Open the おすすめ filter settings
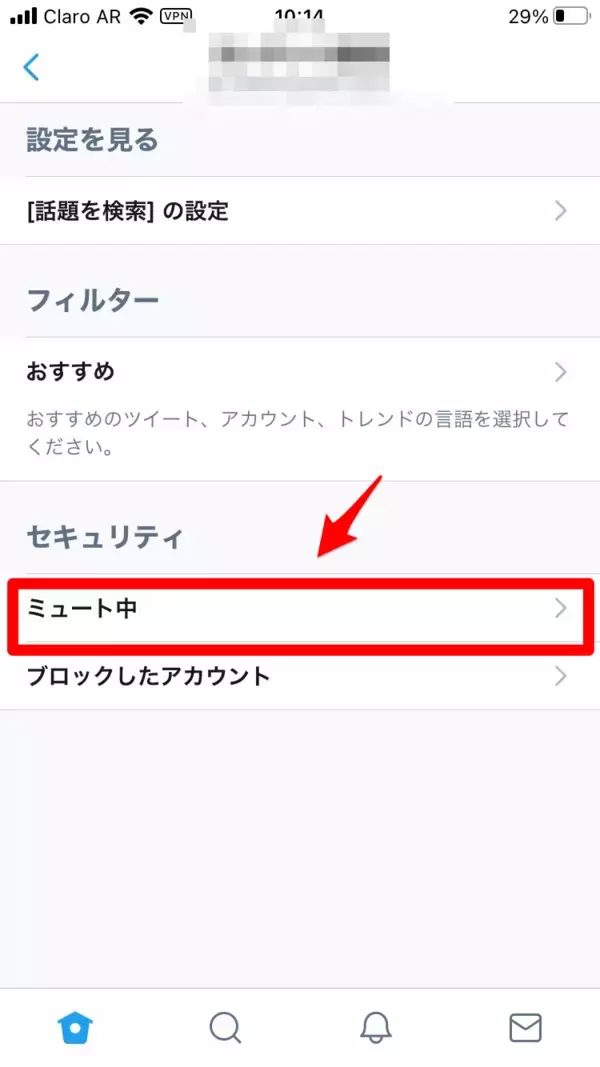Image resolution: width=600 pixels, height=1067 pixels. (x=300, y=372)
